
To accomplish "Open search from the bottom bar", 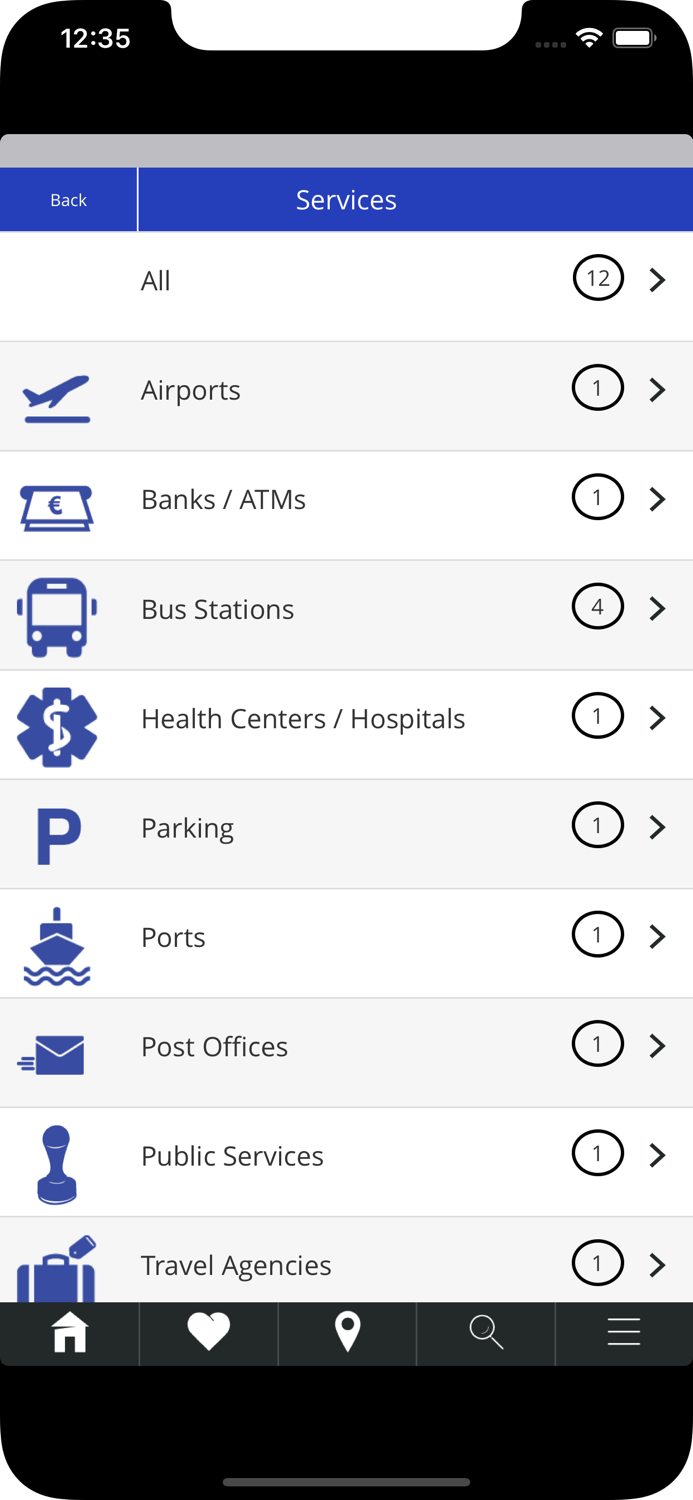I will tap(486, 1333).
